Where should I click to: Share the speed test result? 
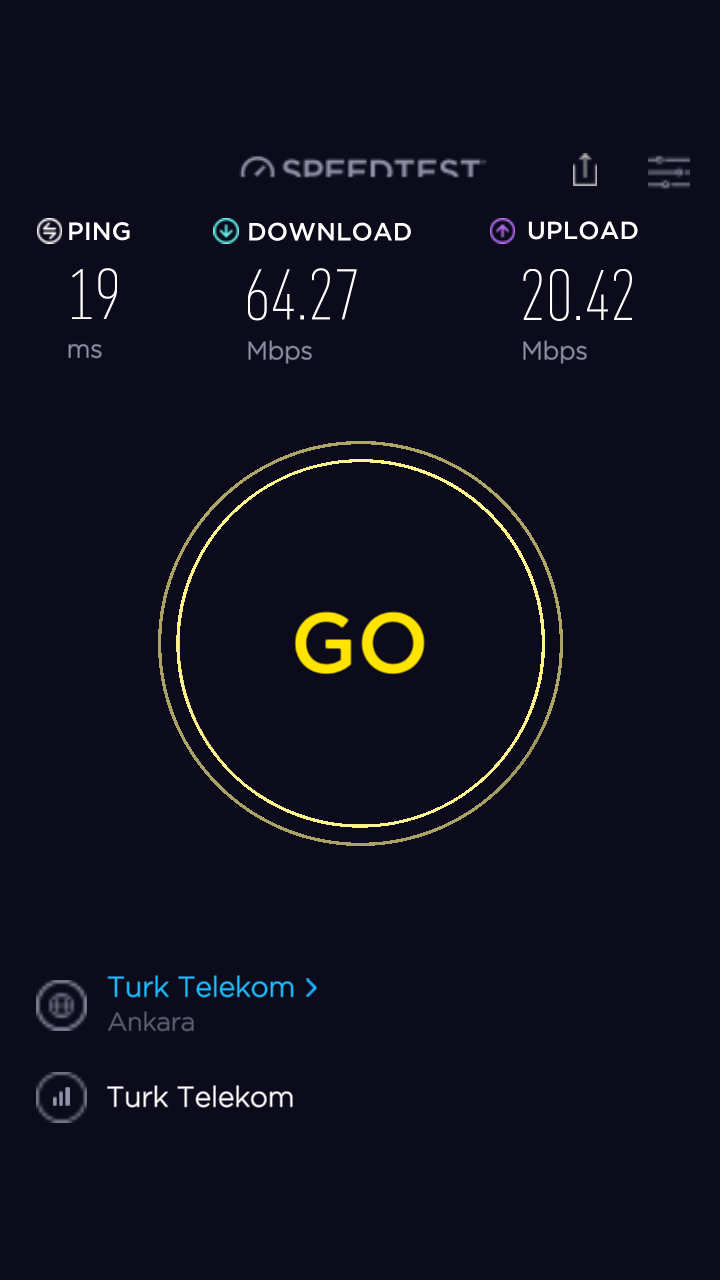click(585, 170)
